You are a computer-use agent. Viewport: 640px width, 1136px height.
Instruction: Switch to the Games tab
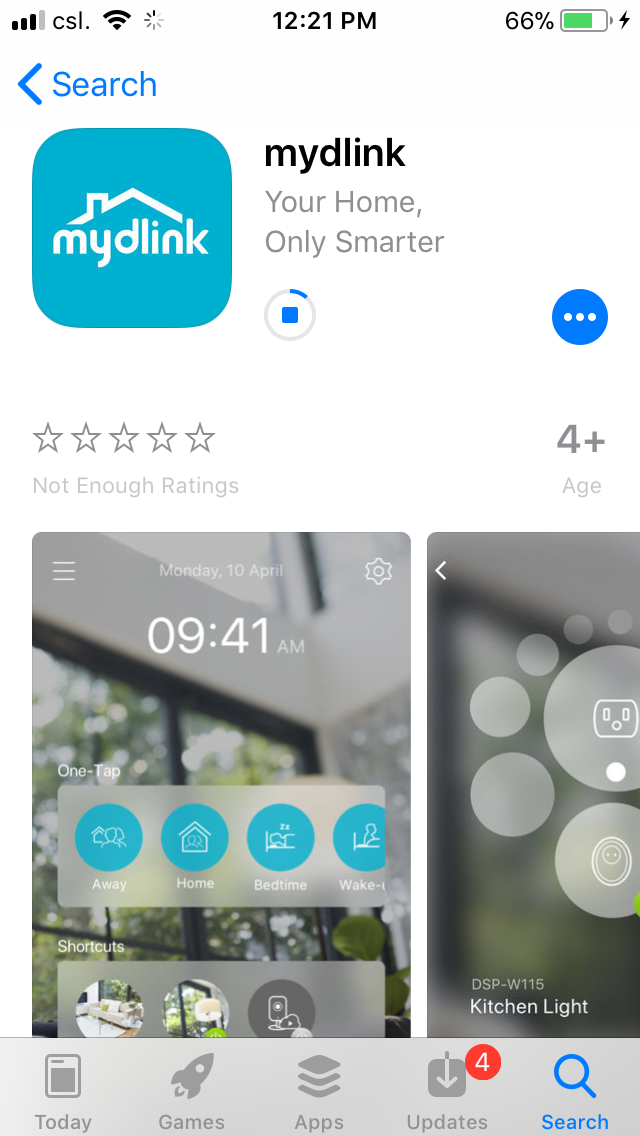(191, 1092)
